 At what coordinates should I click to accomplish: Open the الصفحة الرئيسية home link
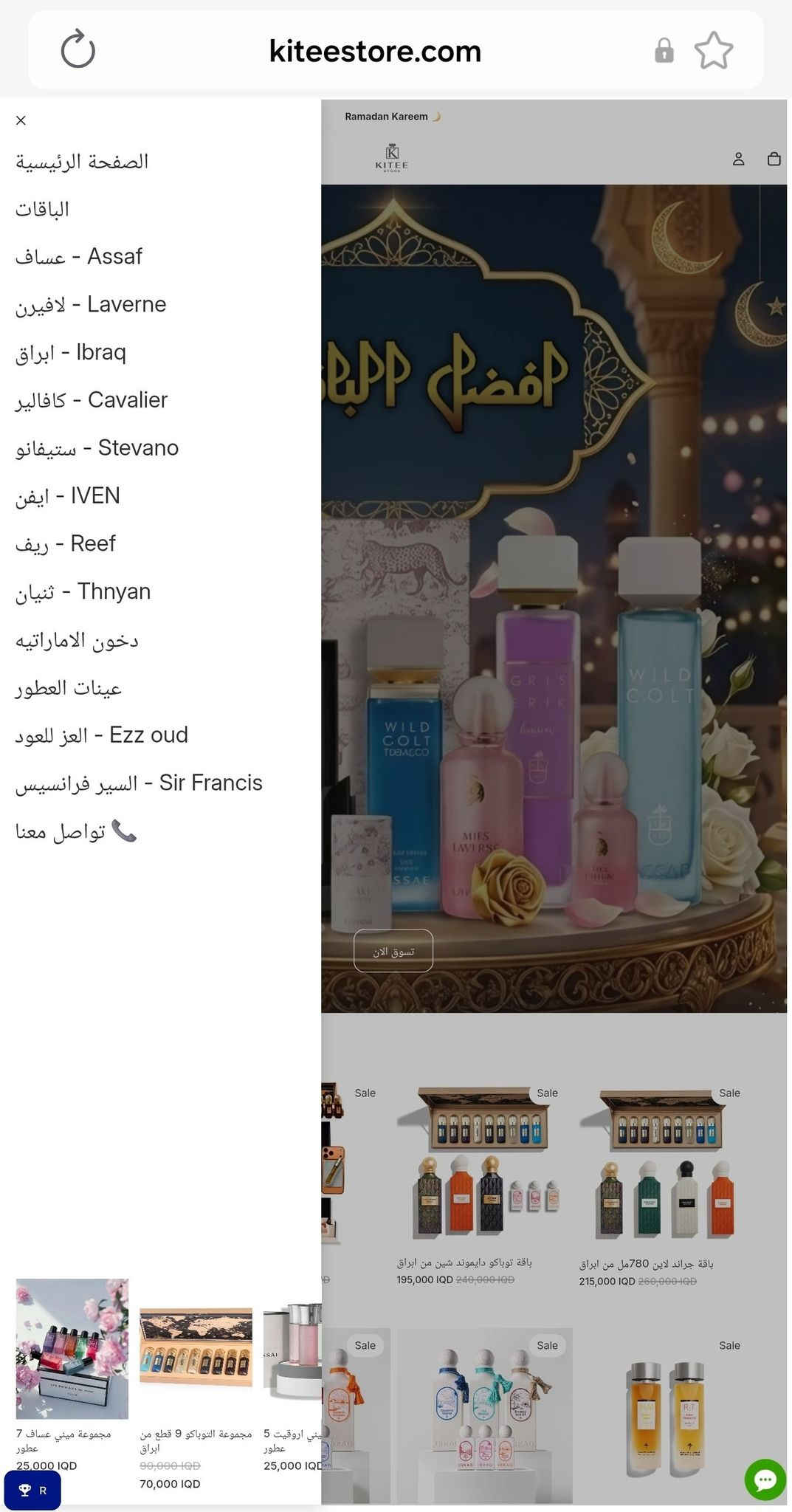tap(82, 162)
